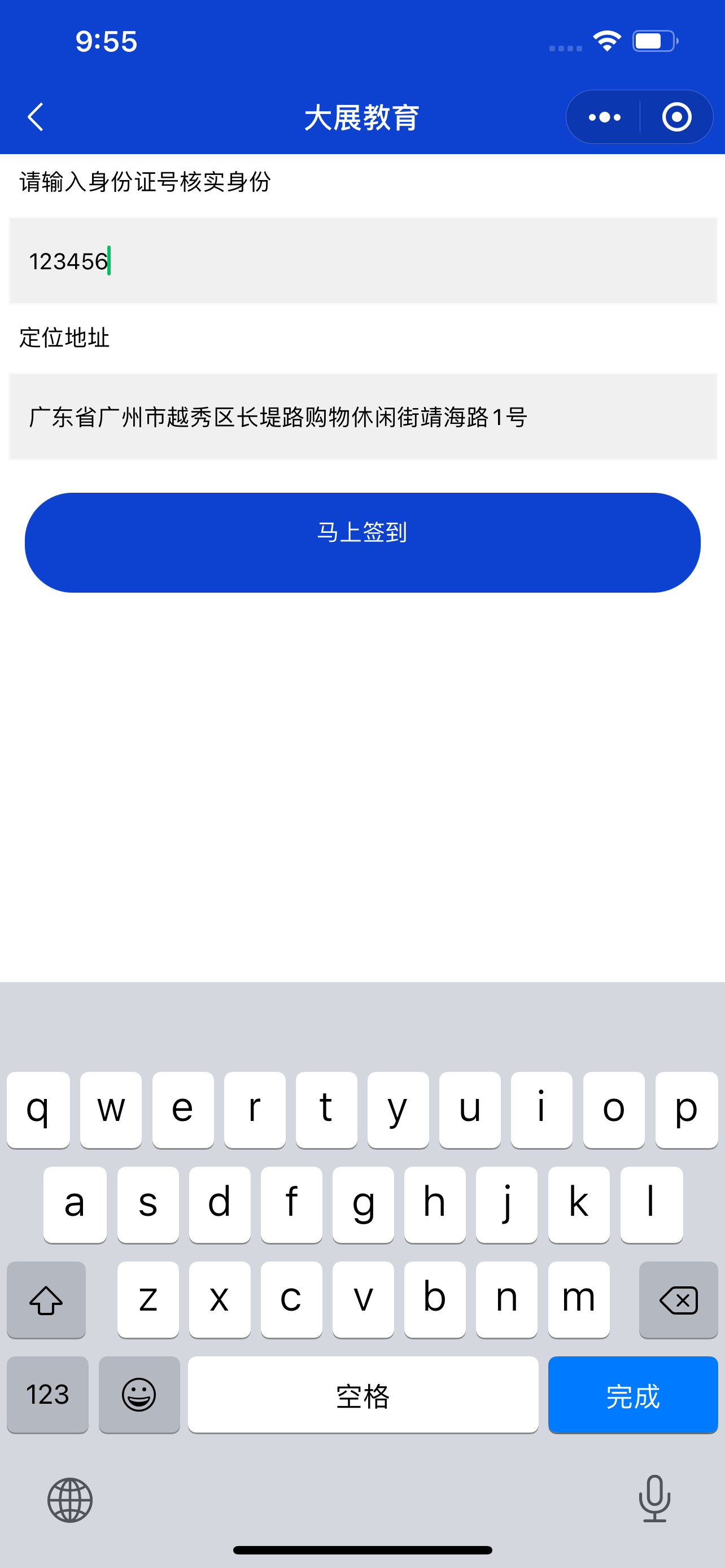725x1568 pixels.
Task: Tap the circular close/exit capsule icon
Action: click(678, 117)
